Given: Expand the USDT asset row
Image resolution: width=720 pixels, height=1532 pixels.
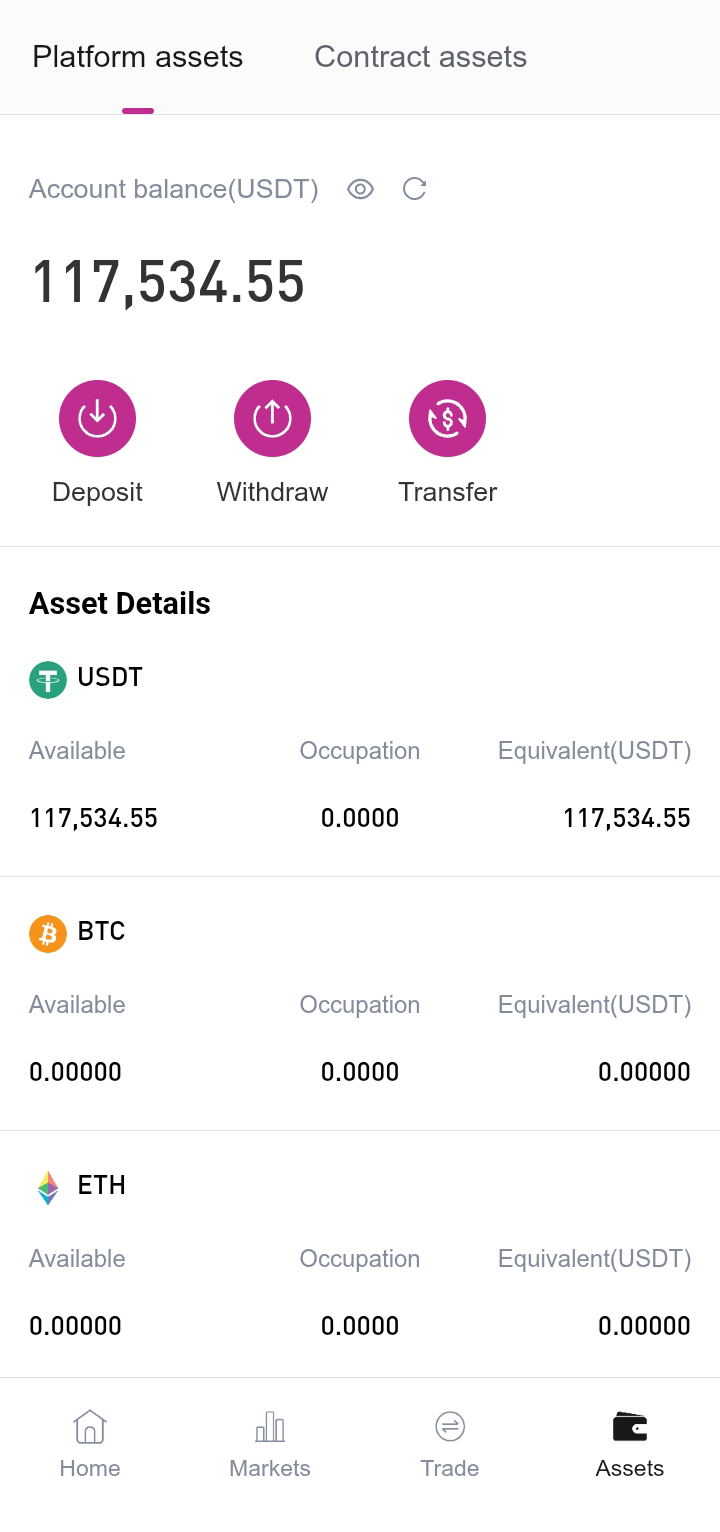Looking at the screenshot, I should point(360,748).
